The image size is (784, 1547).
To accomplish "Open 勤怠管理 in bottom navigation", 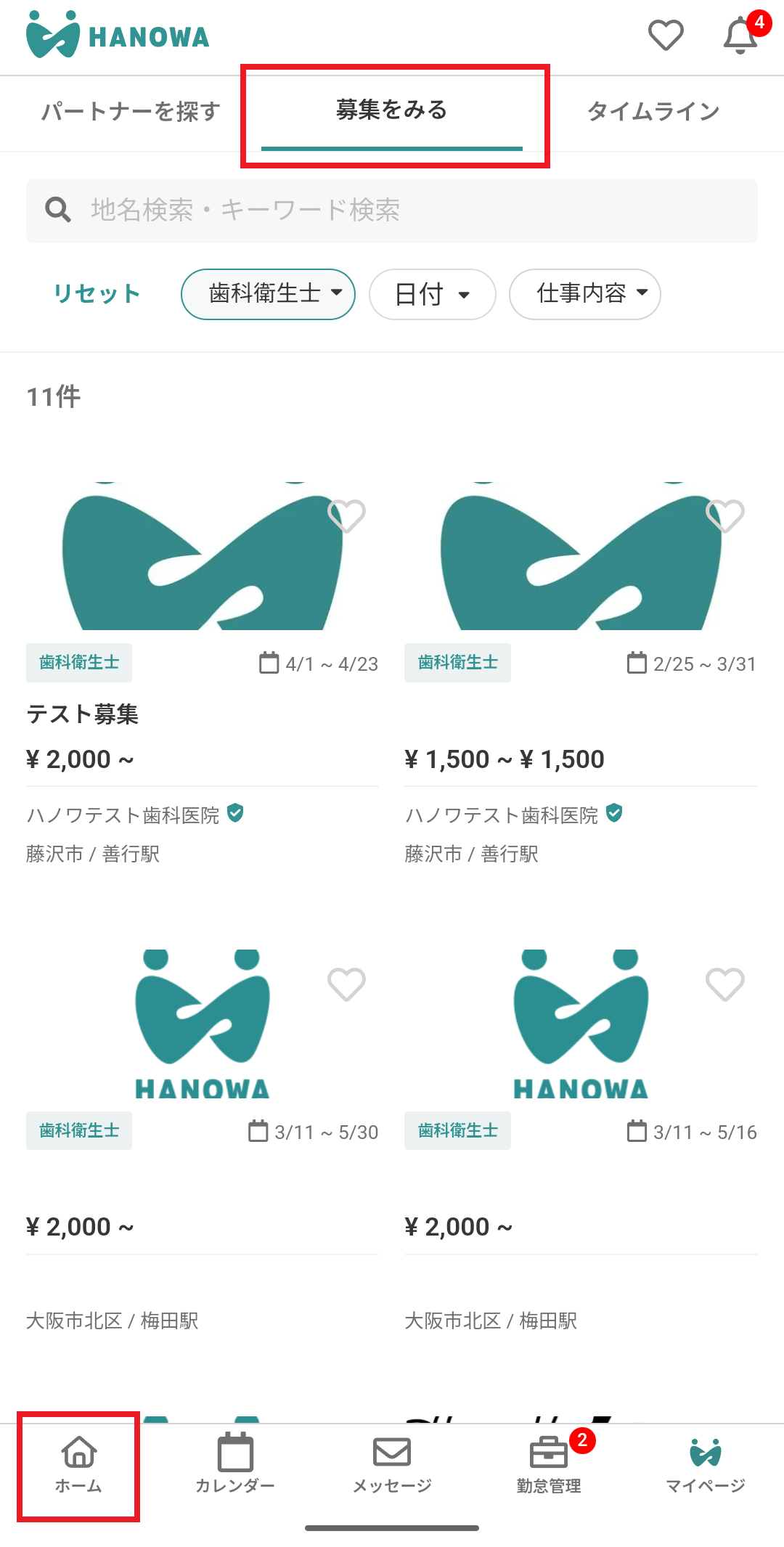I will [549, 1464].
